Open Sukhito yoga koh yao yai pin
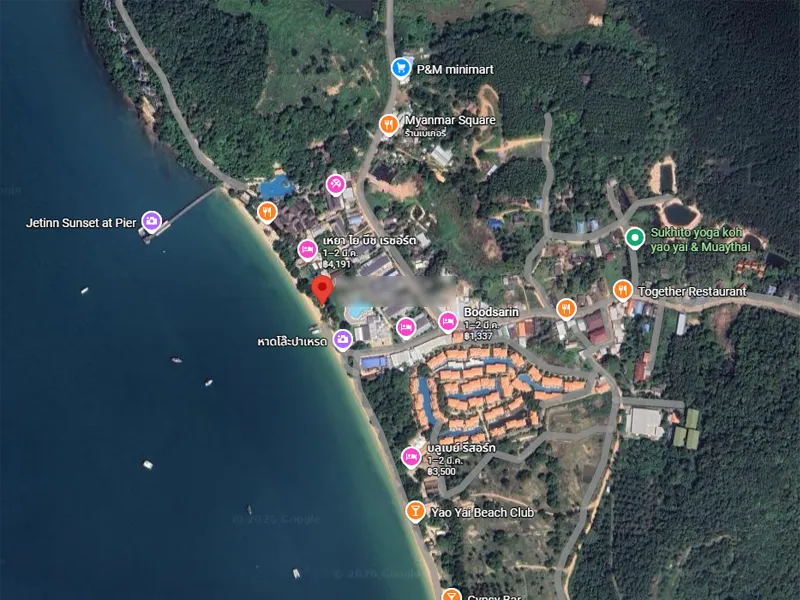 [x=634, y=238]
